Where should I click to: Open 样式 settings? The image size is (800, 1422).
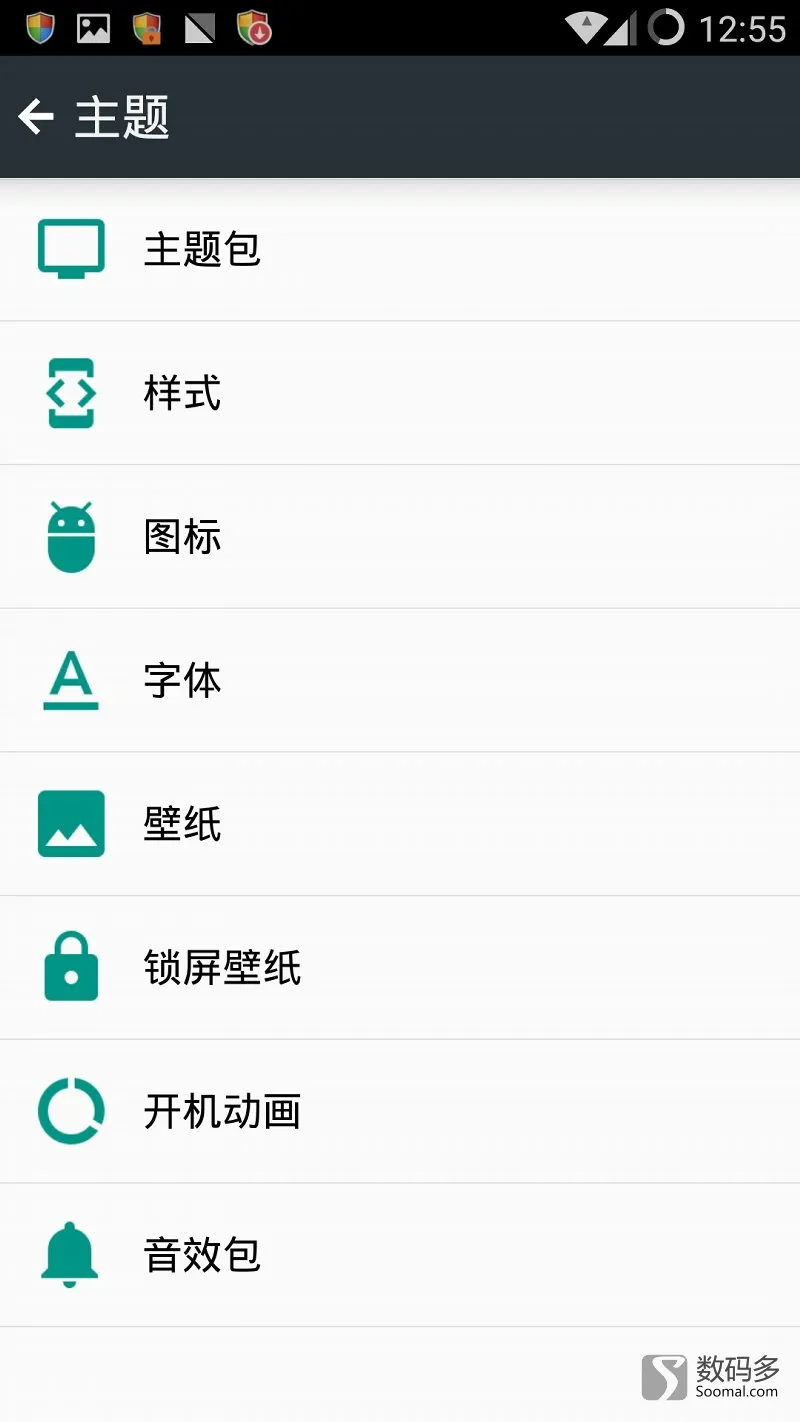click(x=400, y=393)
